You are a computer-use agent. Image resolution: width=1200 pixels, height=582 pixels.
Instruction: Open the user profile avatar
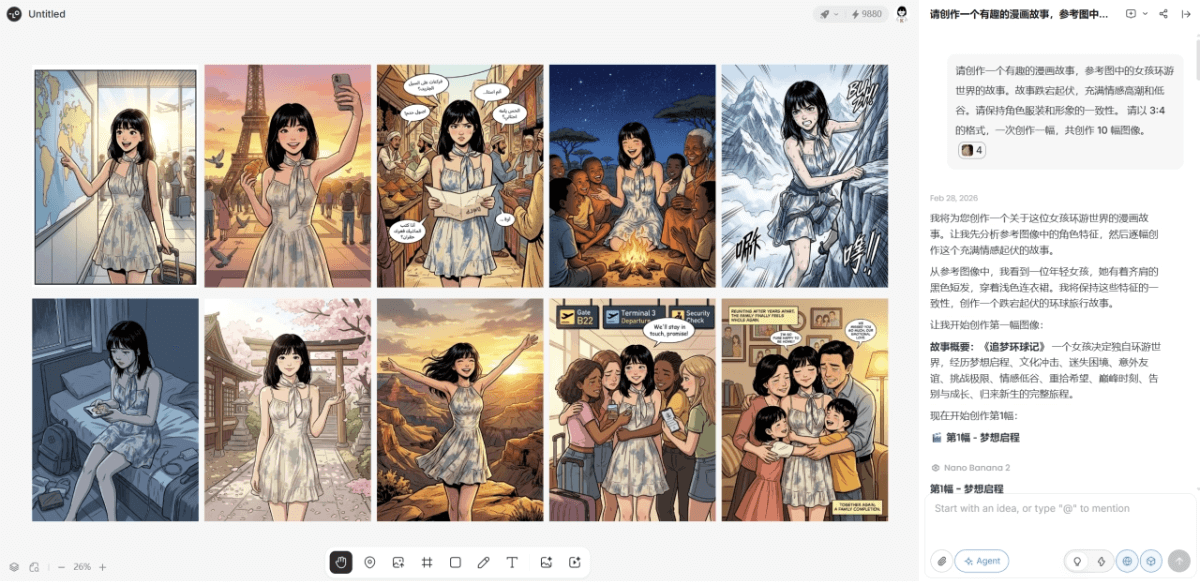(x=902, y=14)
